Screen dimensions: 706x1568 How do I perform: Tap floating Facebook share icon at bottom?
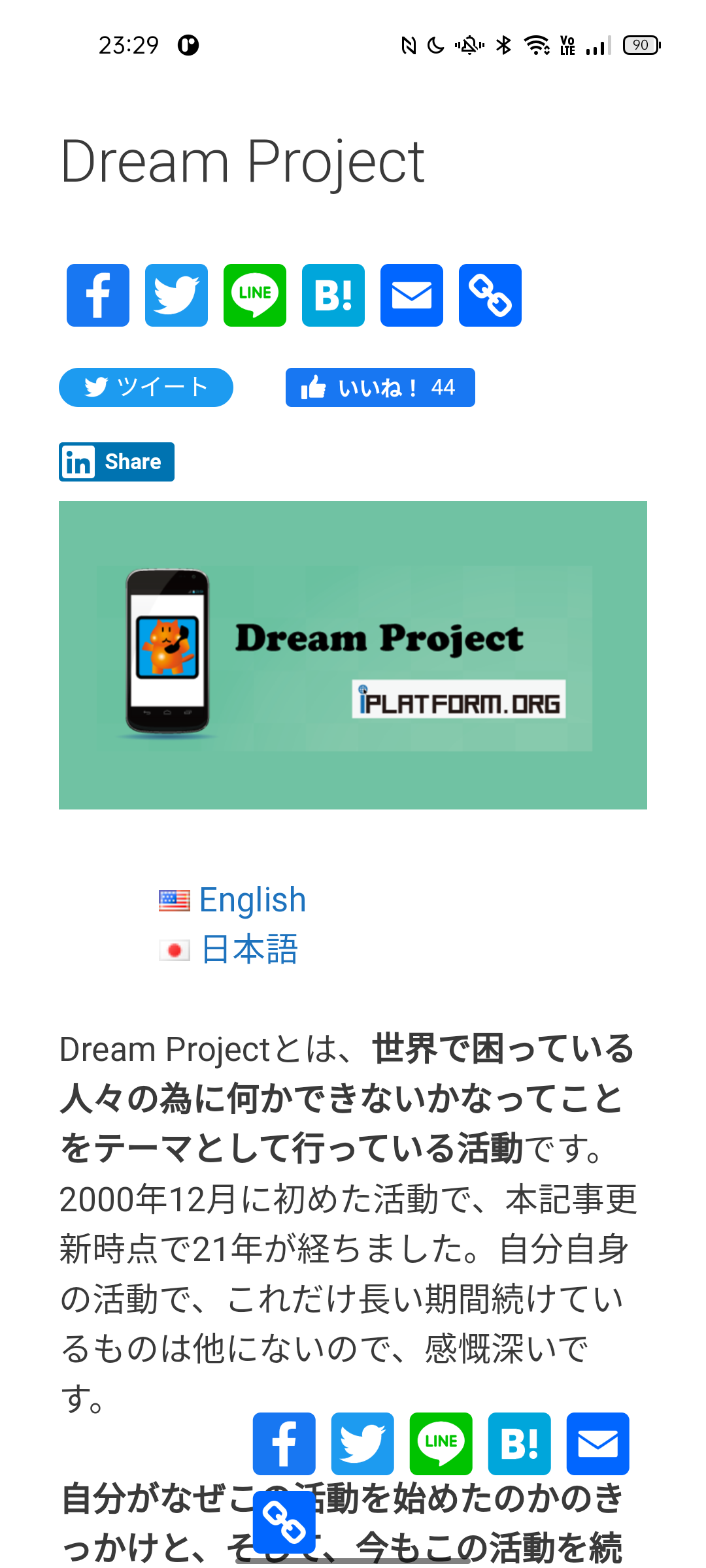pyautogui.click(x=284, y=1444)
